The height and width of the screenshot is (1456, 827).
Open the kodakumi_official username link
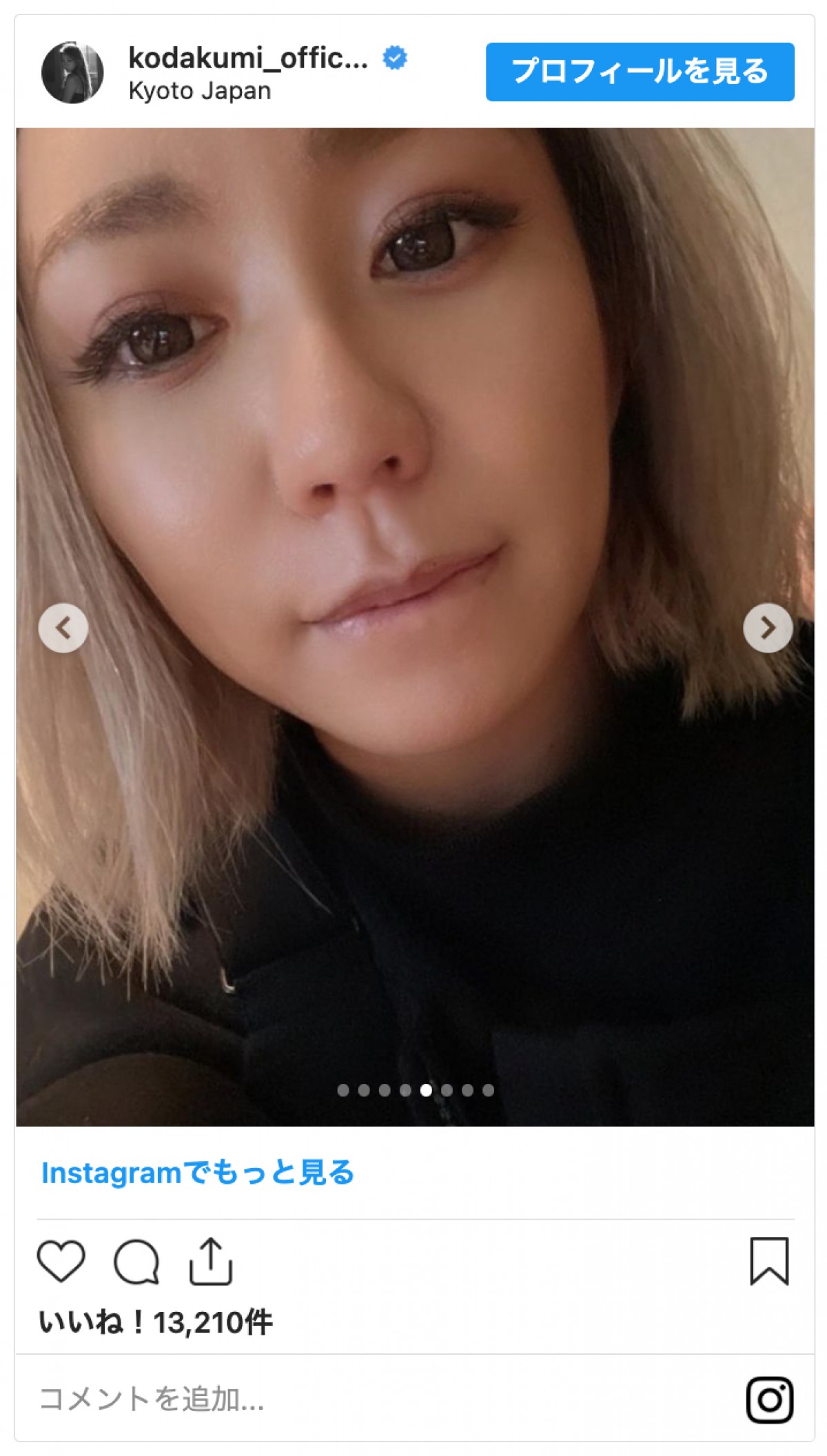(248, 58)
